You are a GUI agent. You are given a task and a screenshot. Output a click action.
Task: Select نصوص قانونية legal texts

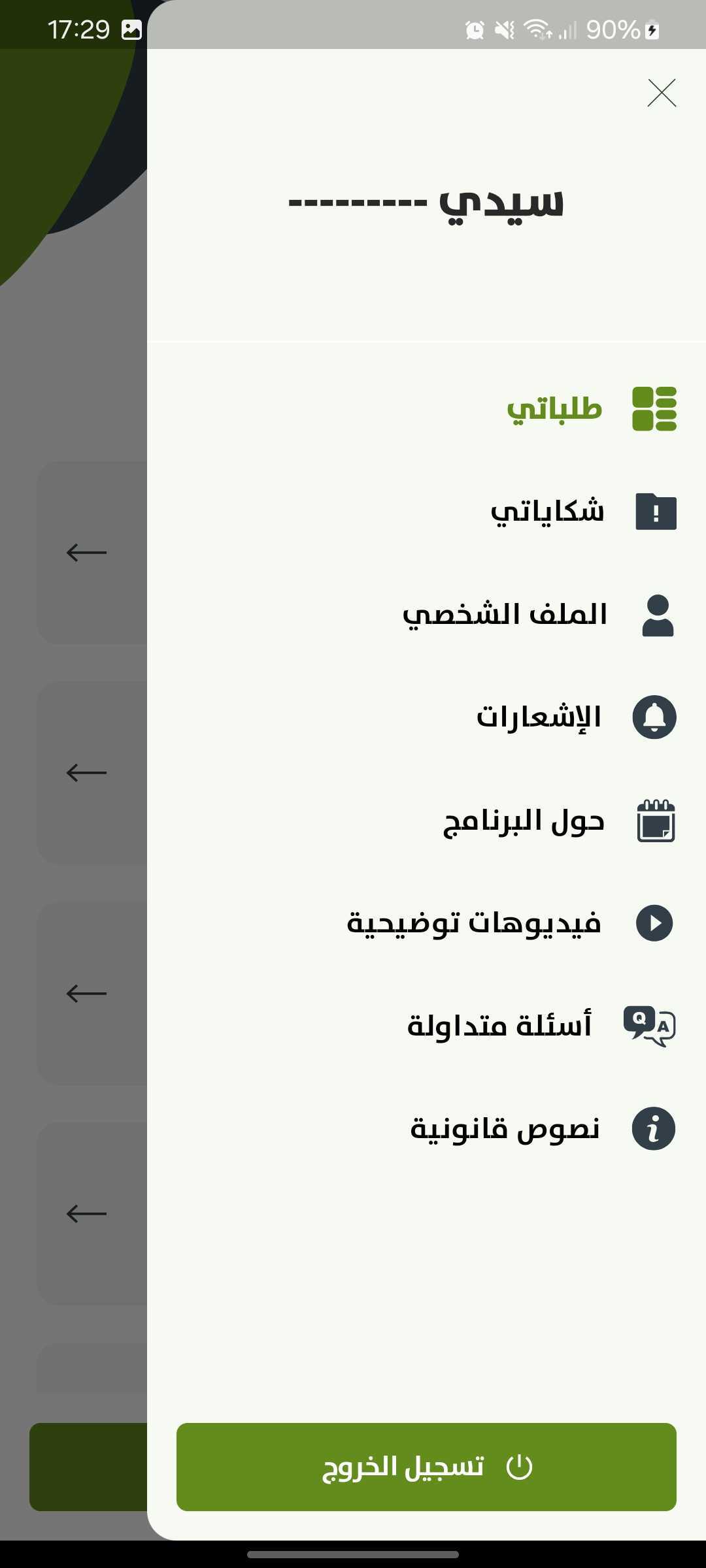point(505,1129)
